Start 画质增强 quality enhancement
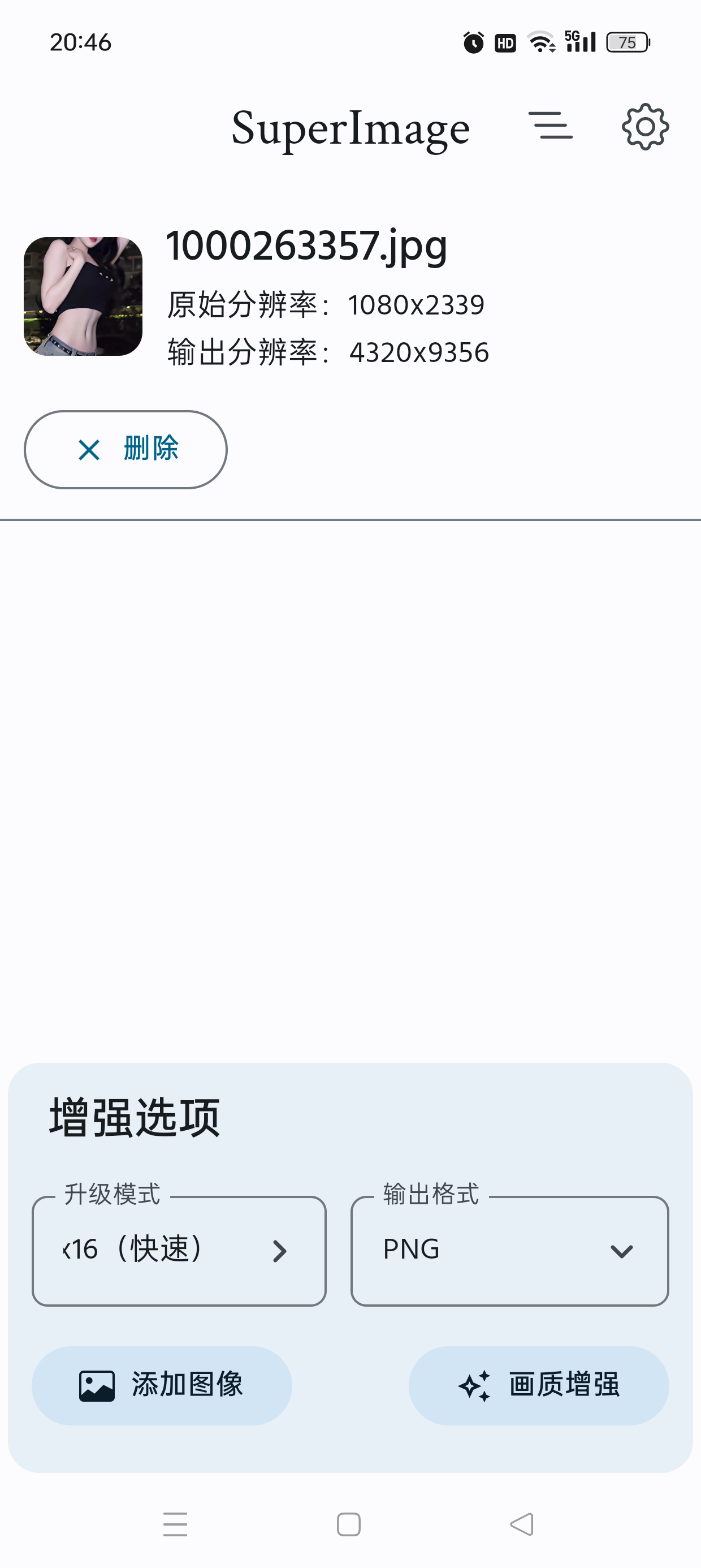Image resolution: width=701 pixels, height=1568 pixels. click(x=539, y=1385)
